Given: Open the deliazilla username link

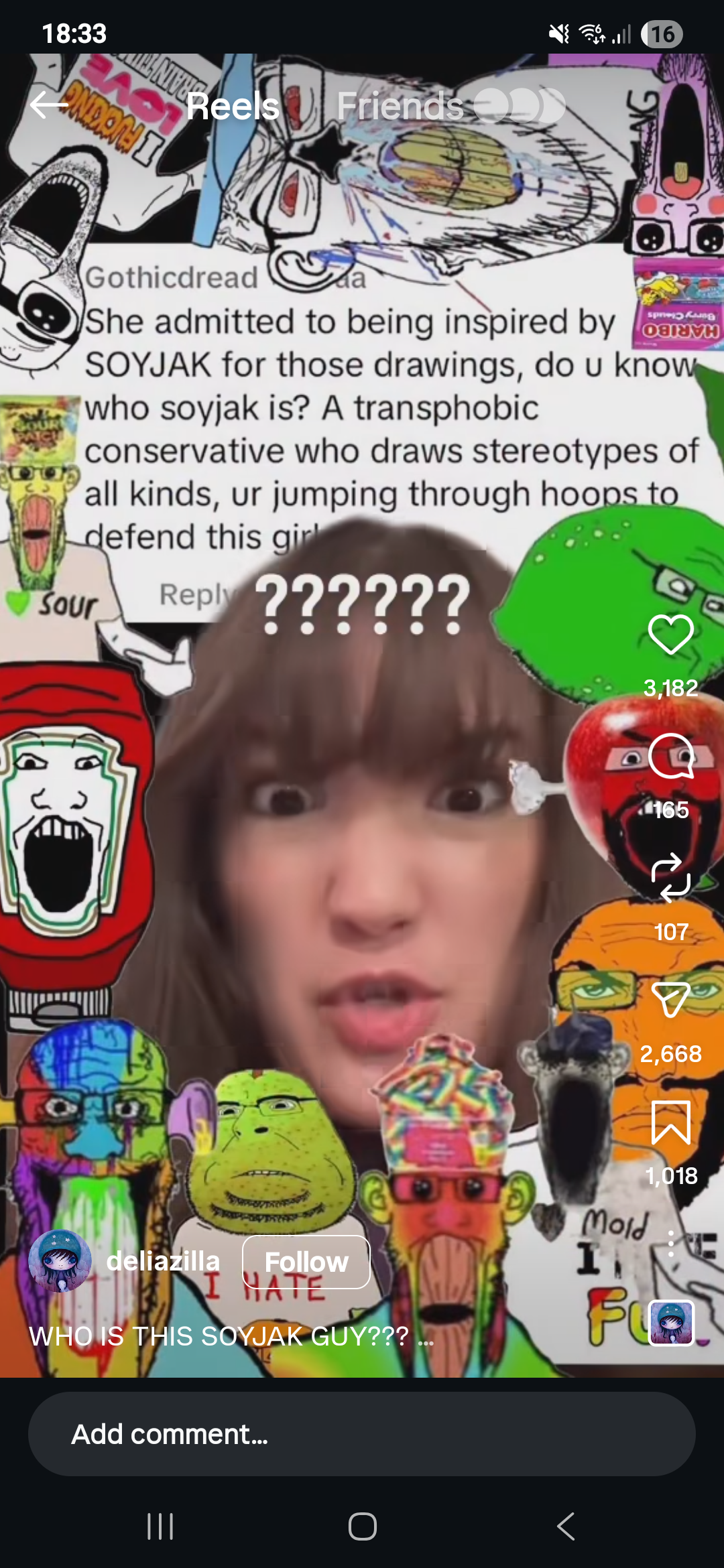Looking at the screenshot, I should [163, 1261].
